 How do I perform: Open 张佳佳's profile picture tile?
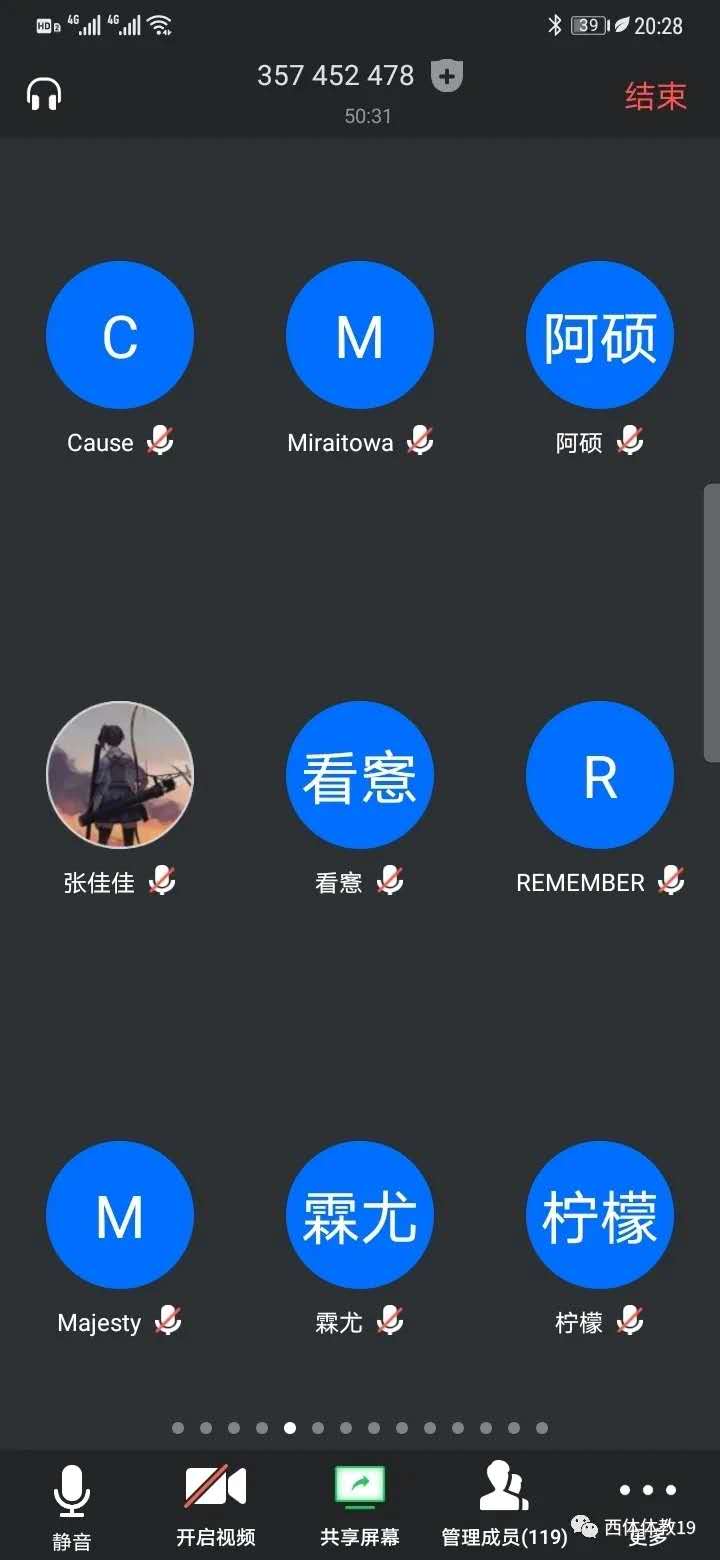120,775
